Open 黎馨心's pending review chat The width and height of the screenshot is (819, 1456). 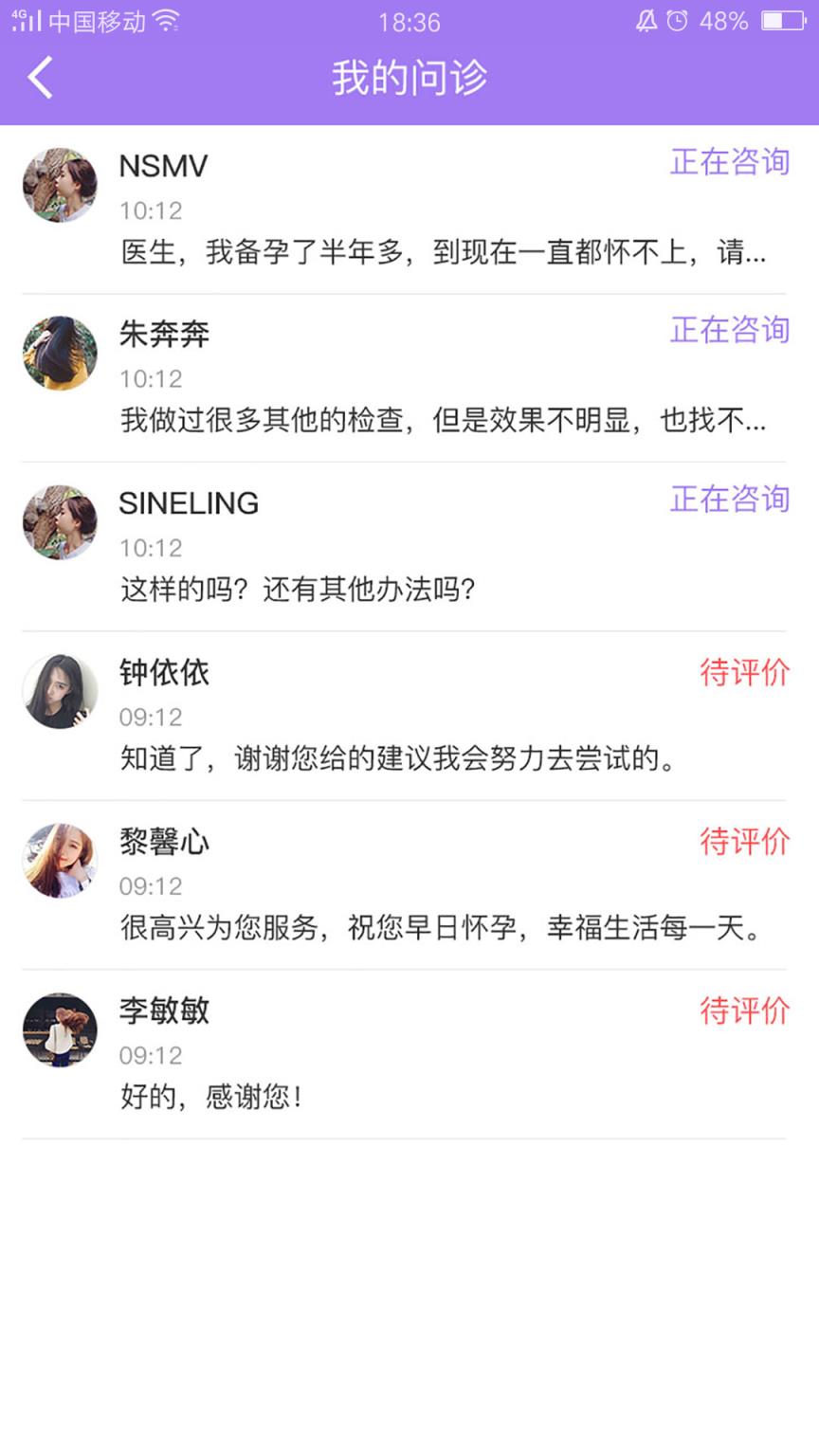[409, 886]
